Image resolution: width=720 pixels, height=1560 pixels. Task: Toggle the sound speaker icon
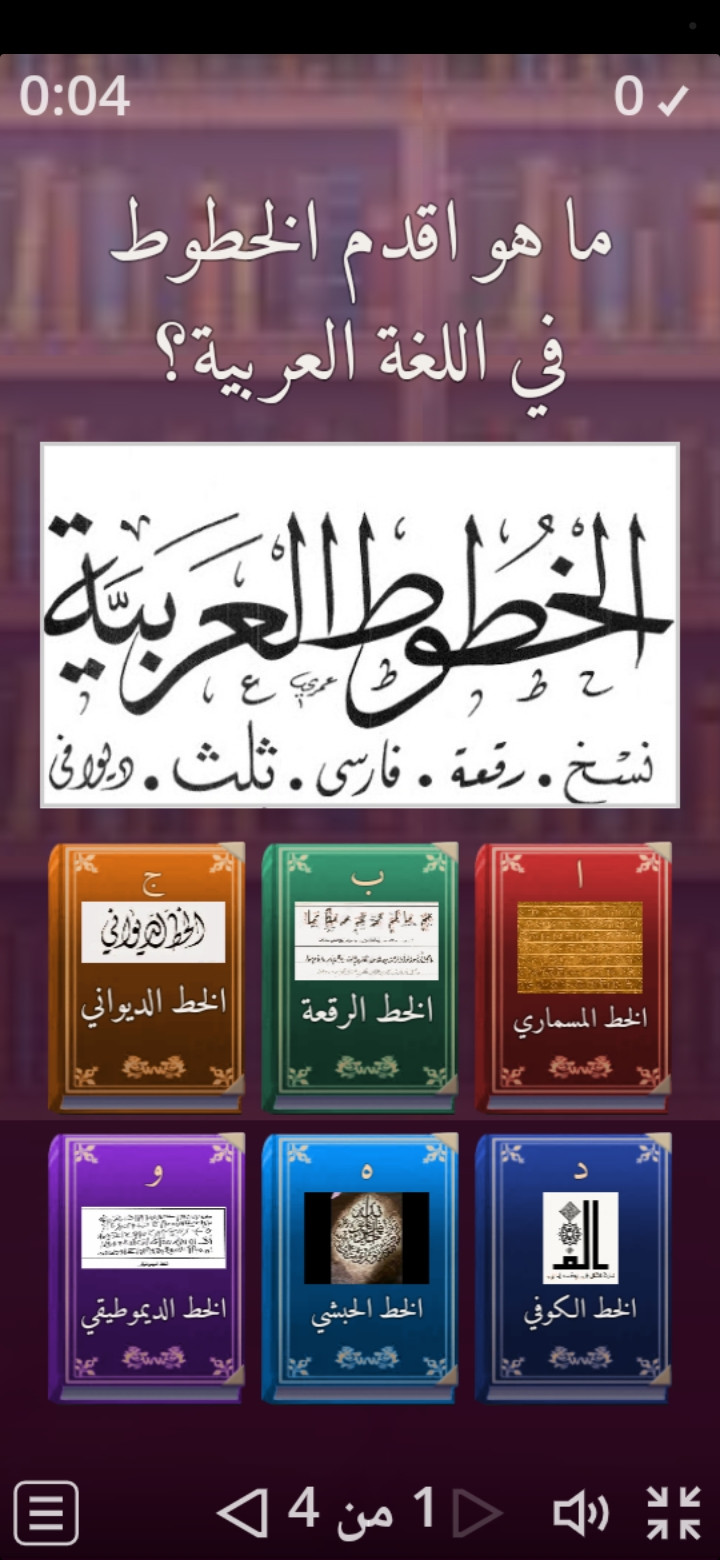[581, 1513]
